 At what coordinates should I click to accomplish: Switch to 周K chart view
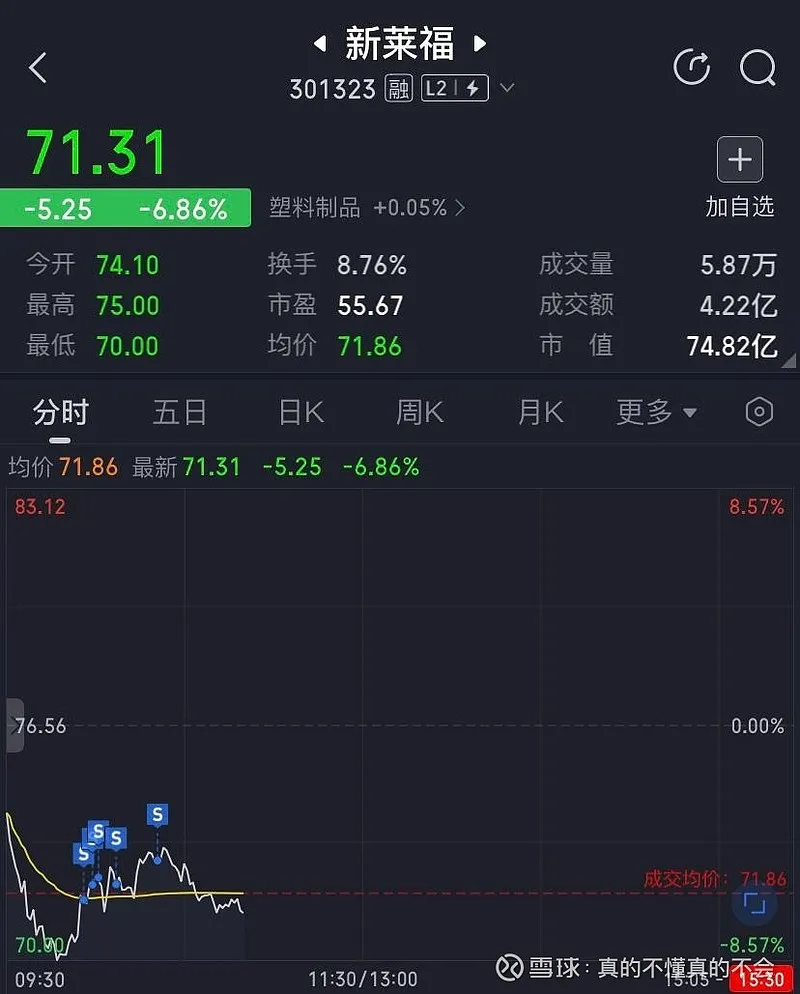pos(420,412)
